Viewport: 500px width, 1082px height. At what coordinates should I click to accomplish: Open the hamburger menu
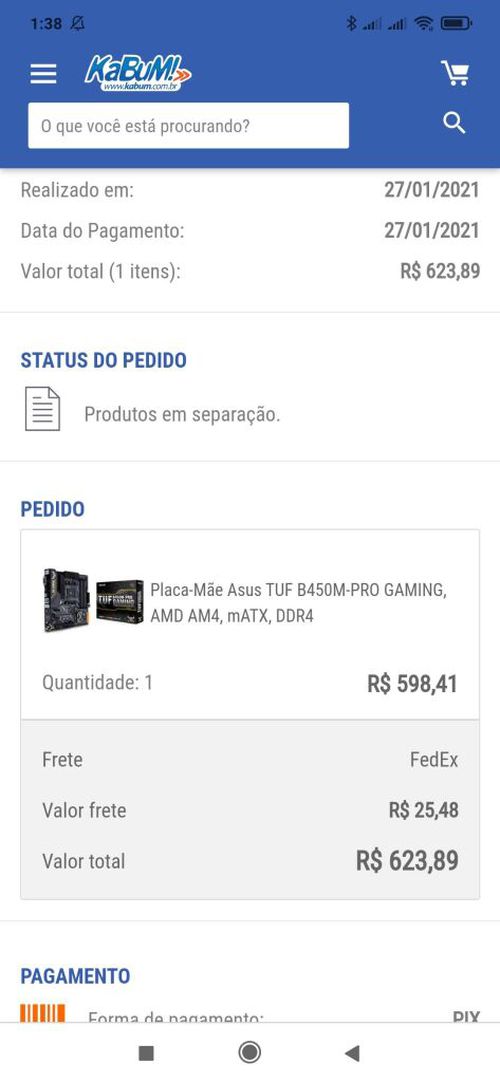coord(43,74)
